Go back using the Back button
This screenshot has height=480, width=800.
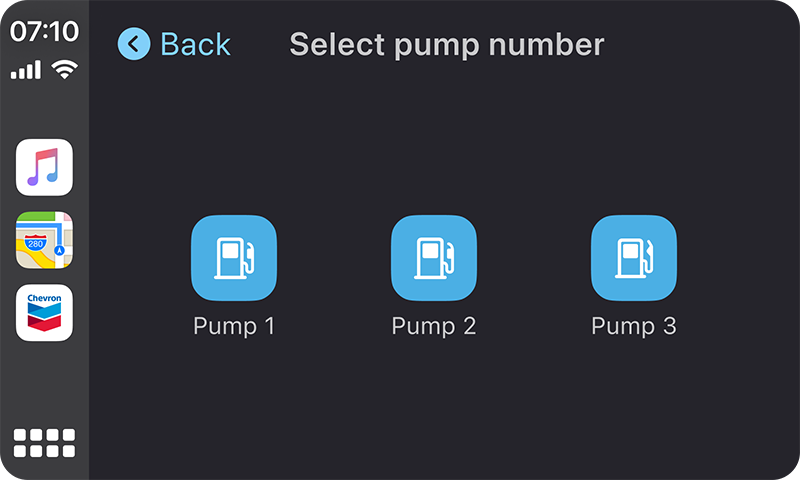(174, 44)
